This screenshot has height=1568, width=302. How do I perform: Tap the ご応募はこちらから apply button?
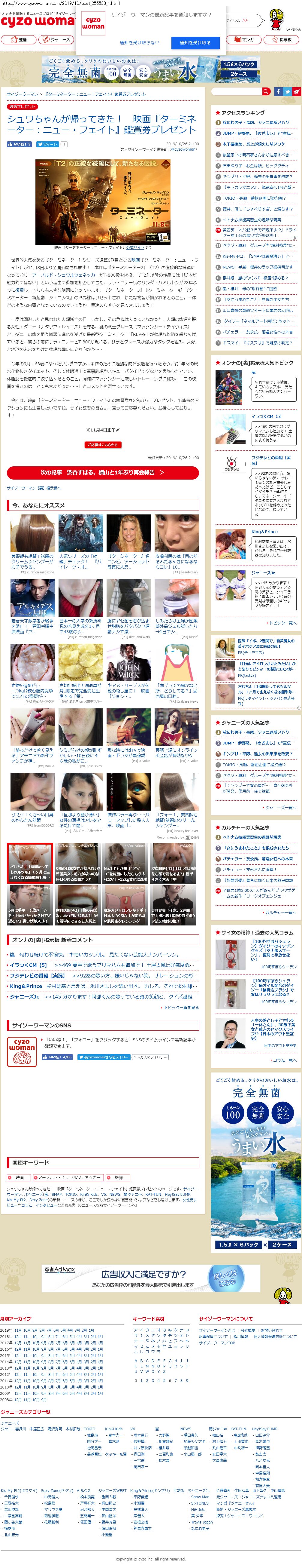tap(102, 445)
